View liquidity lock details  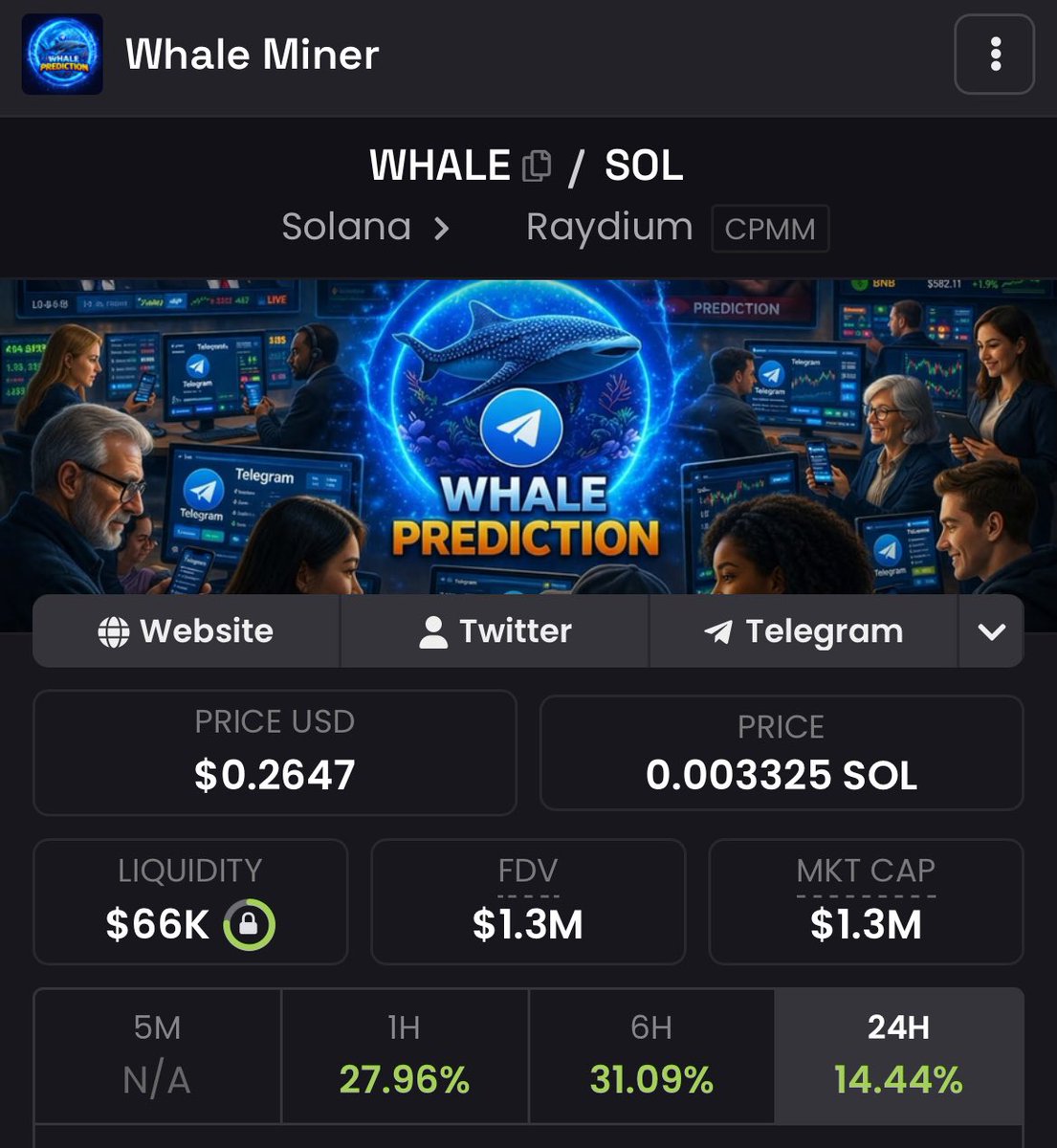click(x=249, y=924)
